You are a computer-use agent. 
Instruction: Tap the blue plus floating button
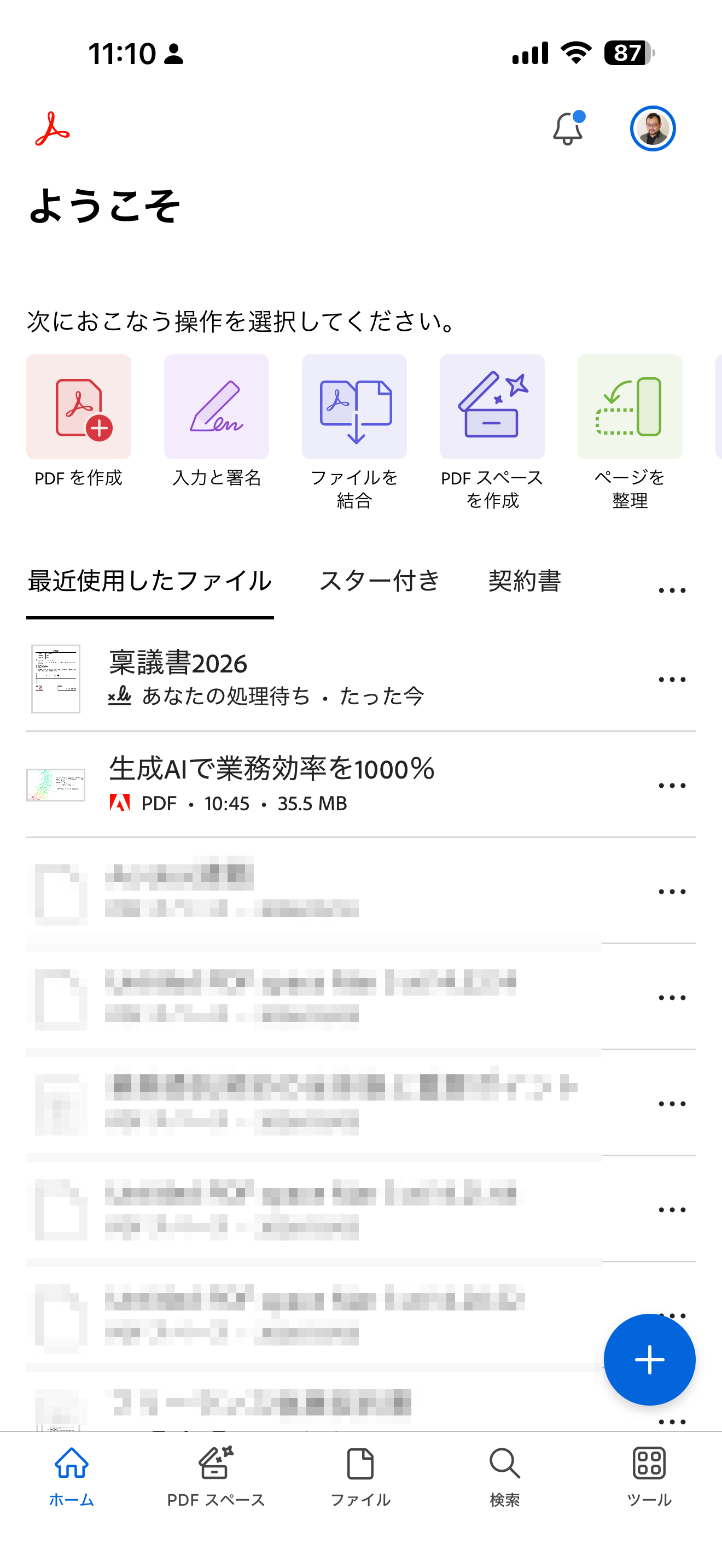point(650,1360)
